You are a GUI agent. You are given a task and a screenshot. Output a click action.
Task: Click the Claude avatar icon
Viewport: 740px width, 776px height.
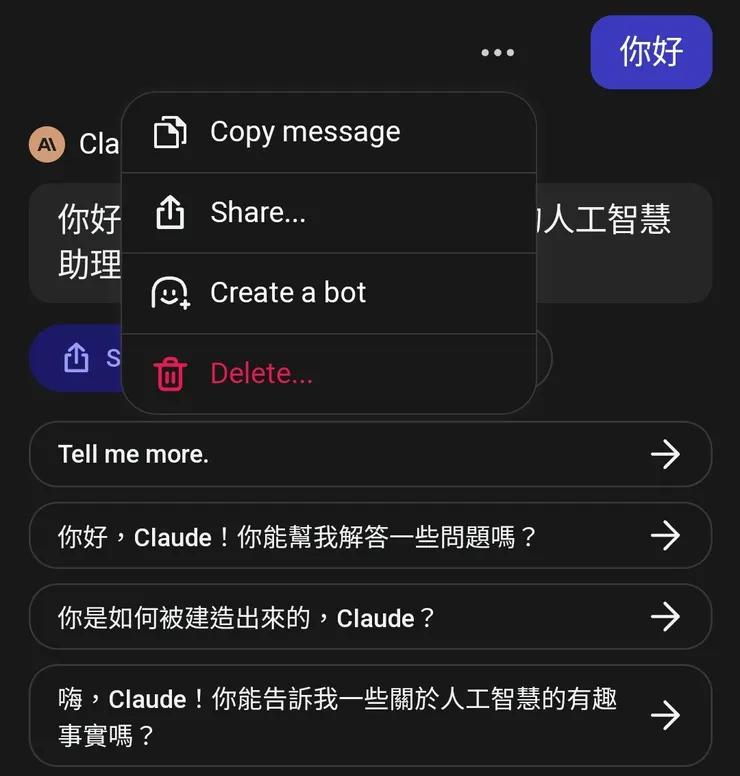coord(46,144)
